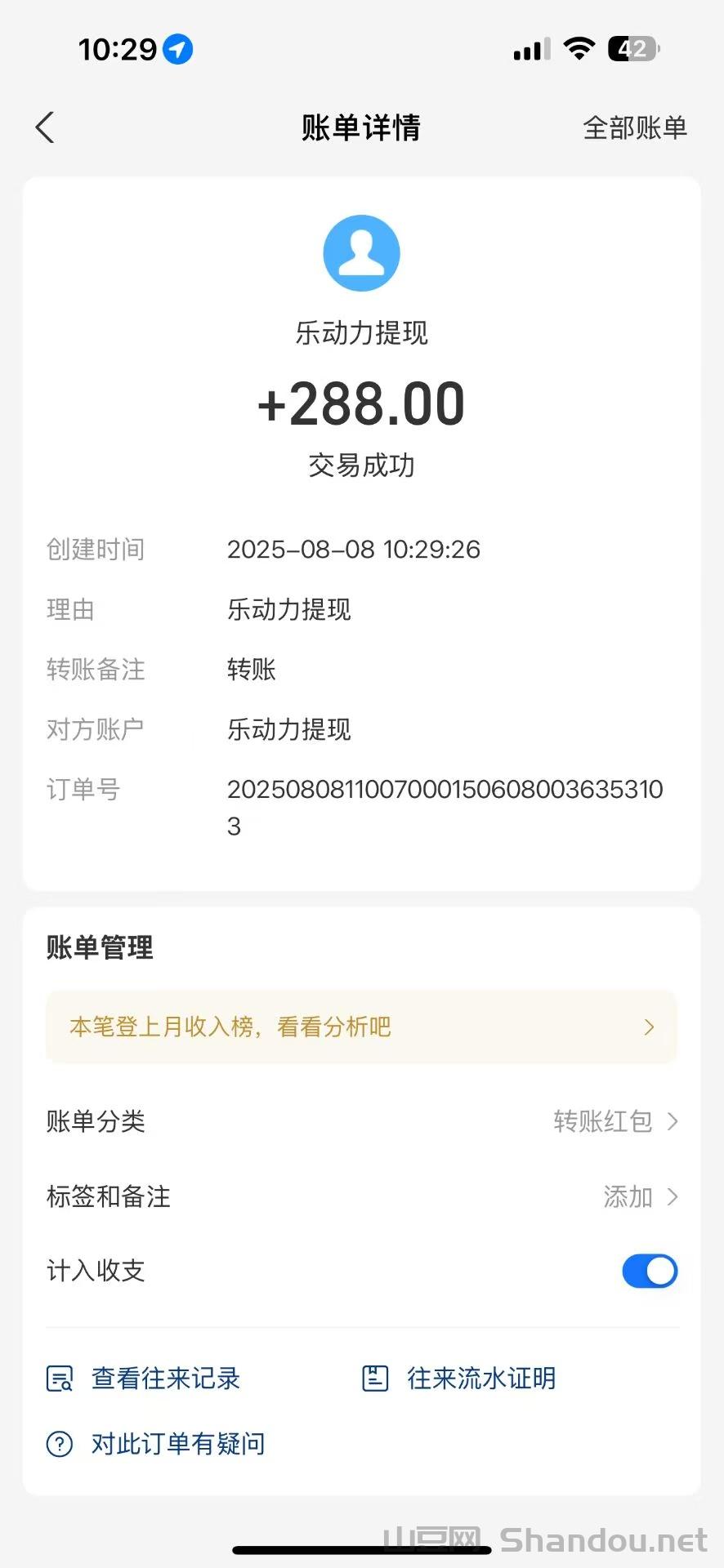
Task: Tap the back arrow to return
Action: click(x=45, y=127)
